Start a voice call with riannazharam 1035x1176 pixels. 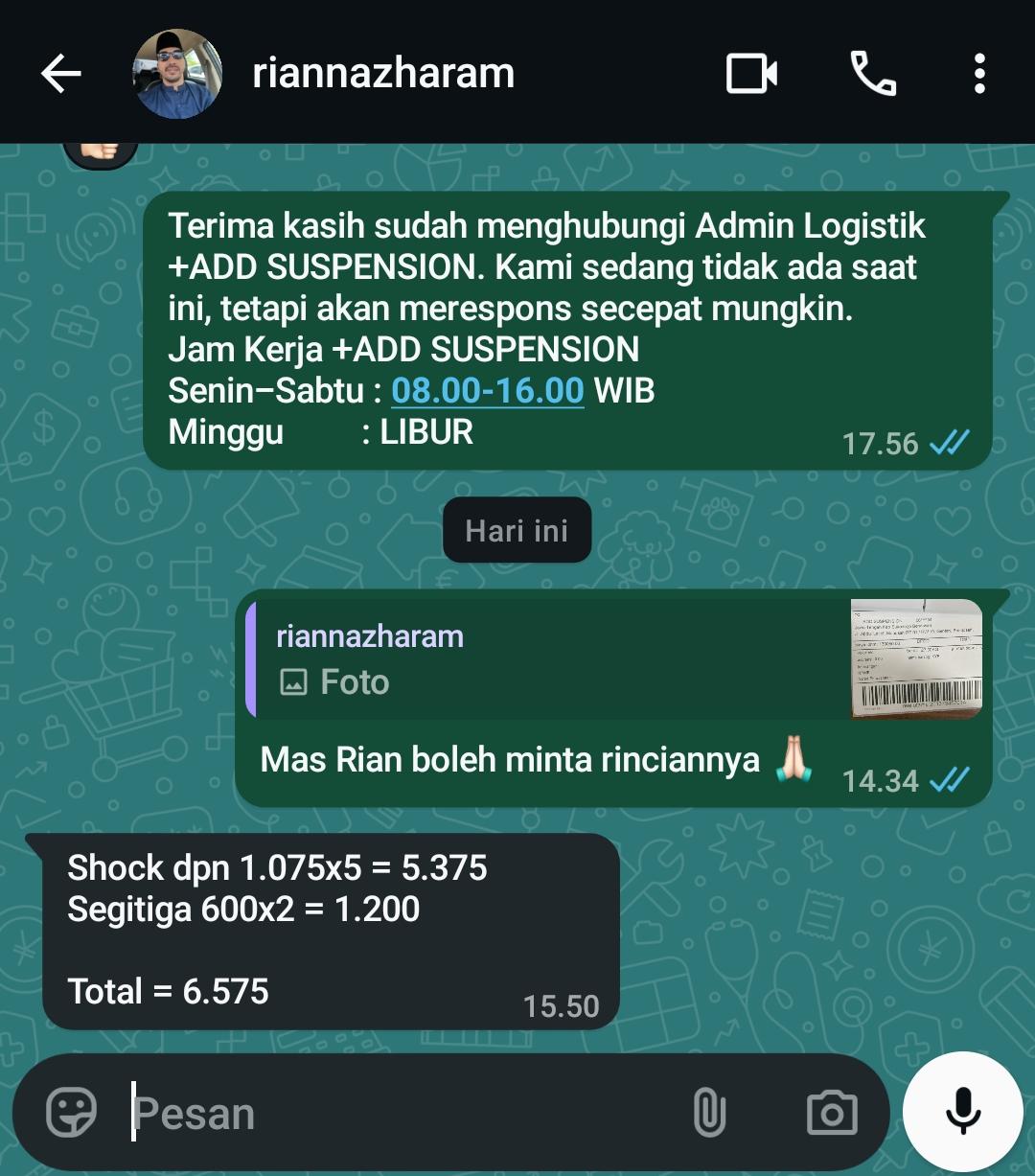(x=873, y=74)
